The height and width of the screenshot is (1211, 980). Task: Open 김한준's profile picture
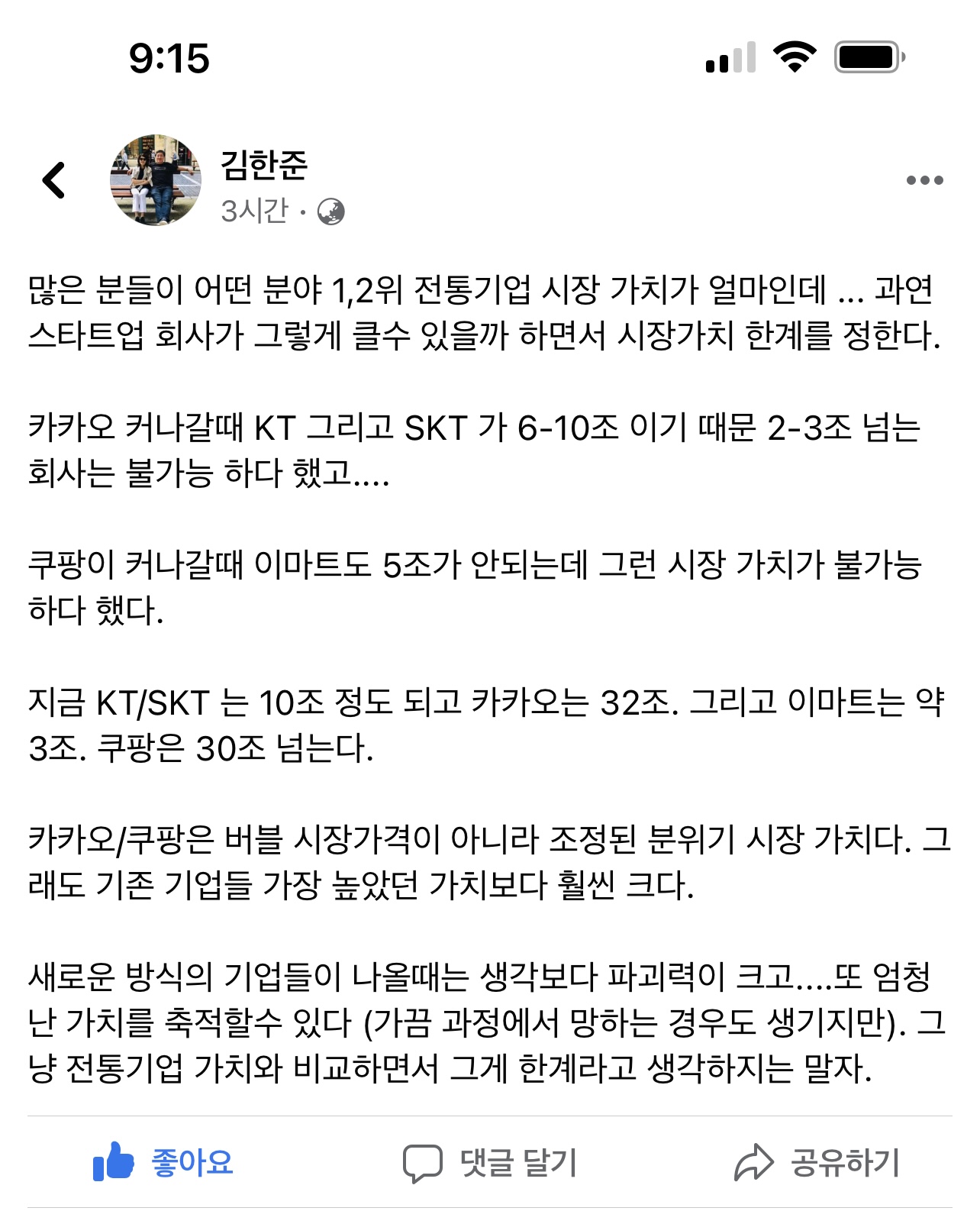point(156,180)
